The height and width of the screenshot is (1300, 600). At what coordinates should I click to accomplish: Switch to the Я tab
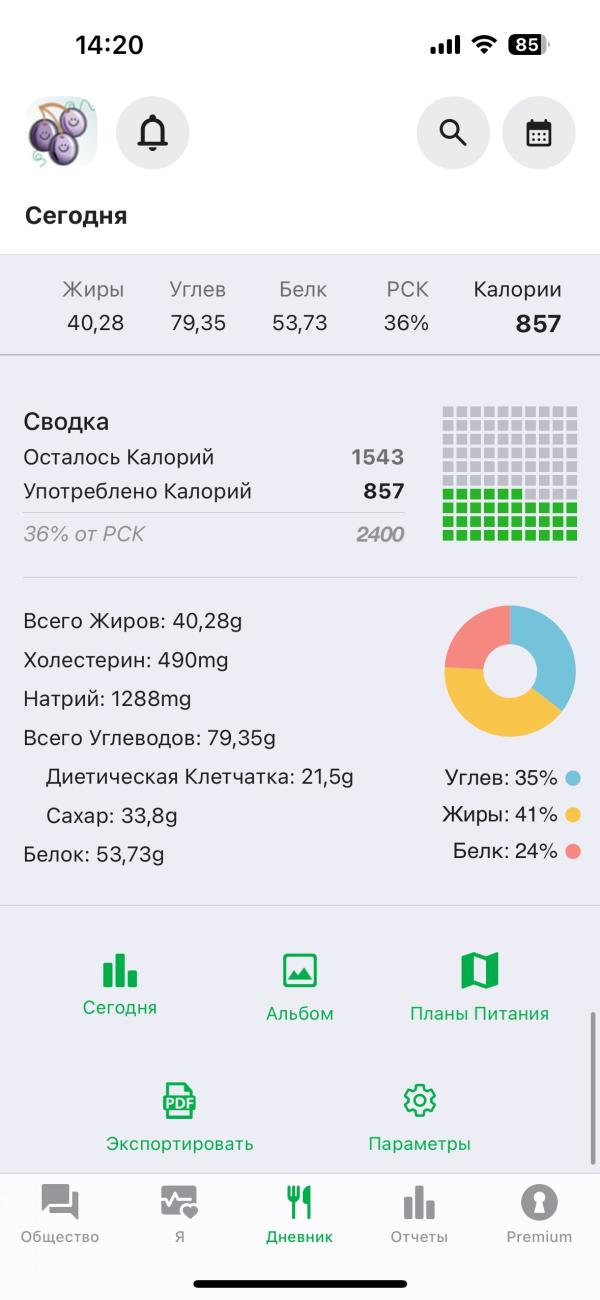179,1214
